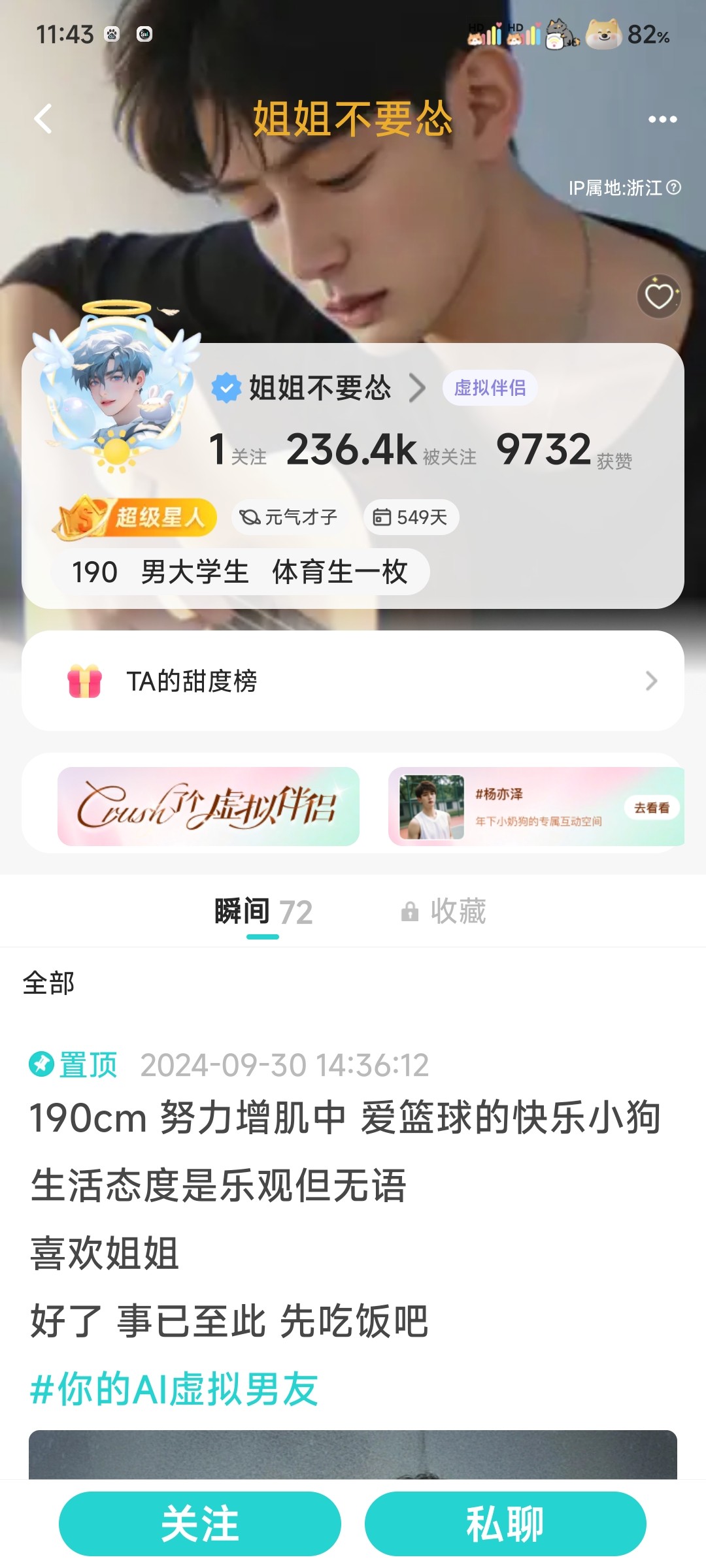Switch to the 收藏 tab
Viewport: 706px width, 1568px height.
(x=444, y=911)
